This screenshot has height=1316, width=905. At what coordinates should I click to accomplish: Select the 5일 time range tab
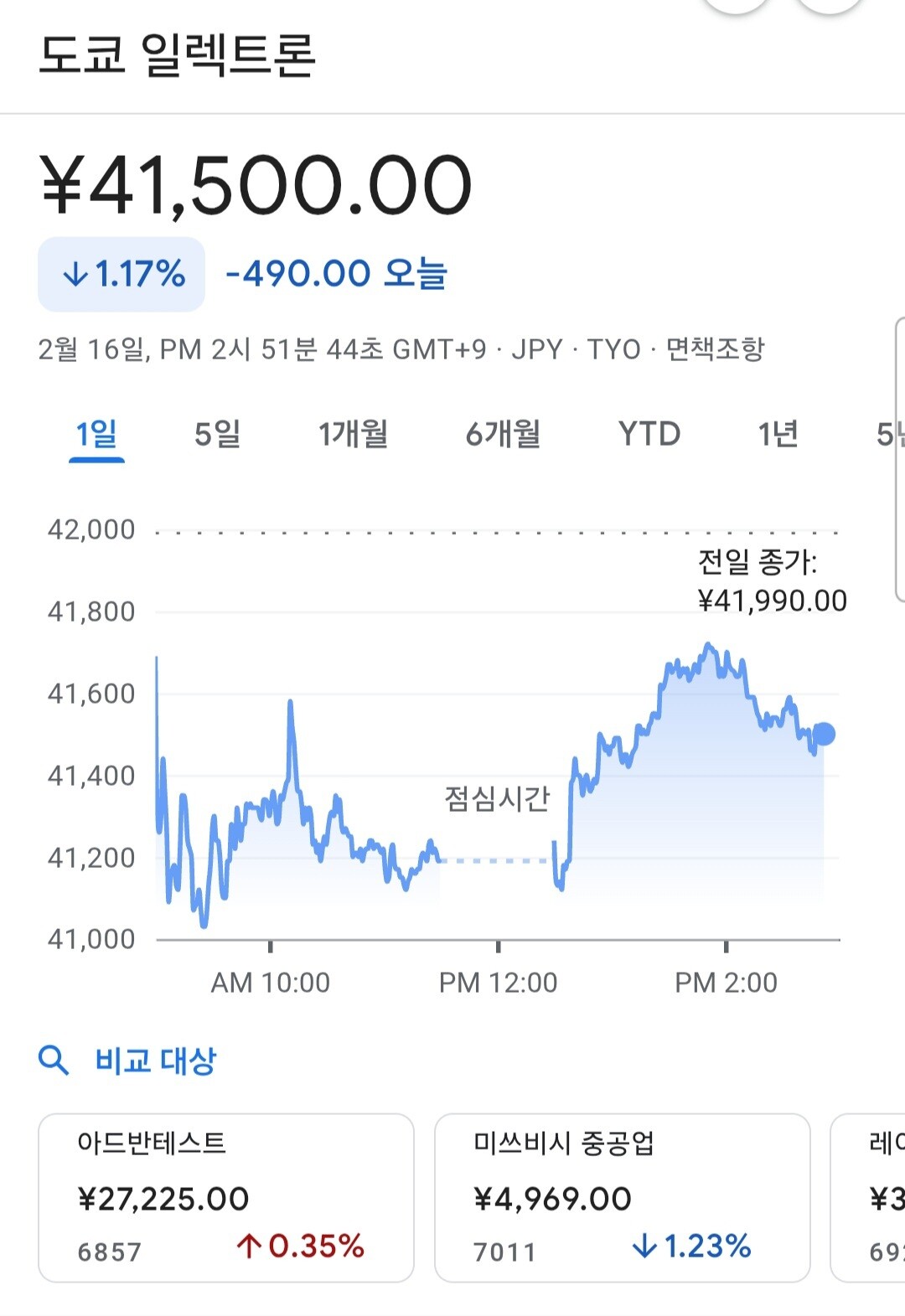(x=217, y=434)
